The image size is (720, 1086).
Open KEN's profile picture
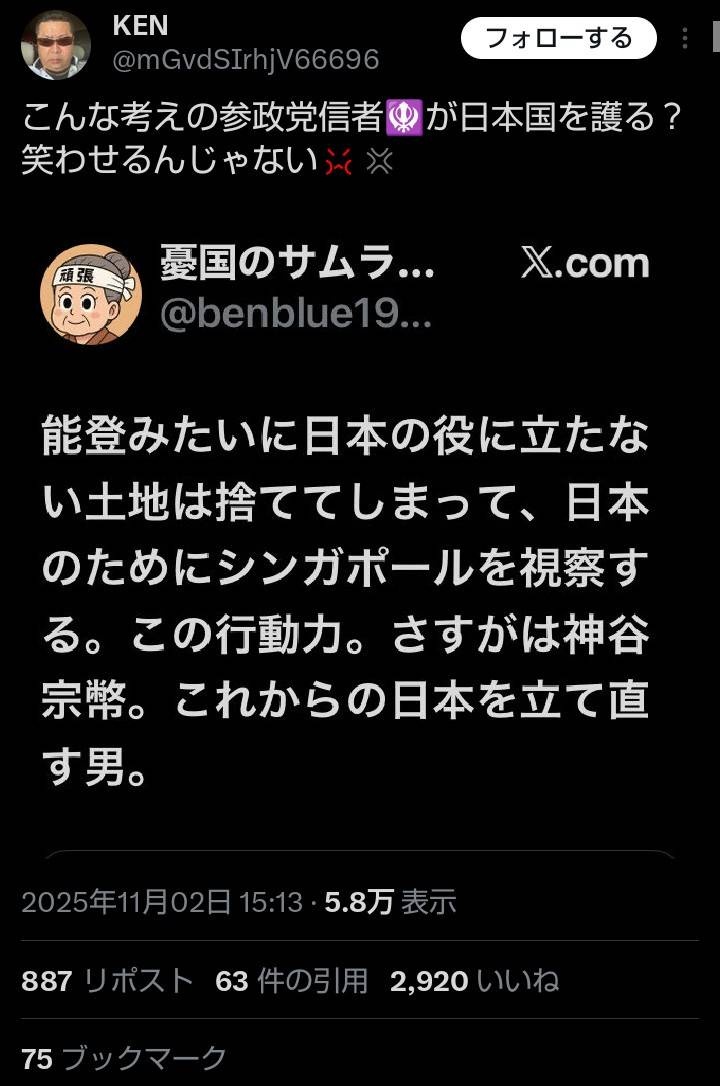pos(56,43)
